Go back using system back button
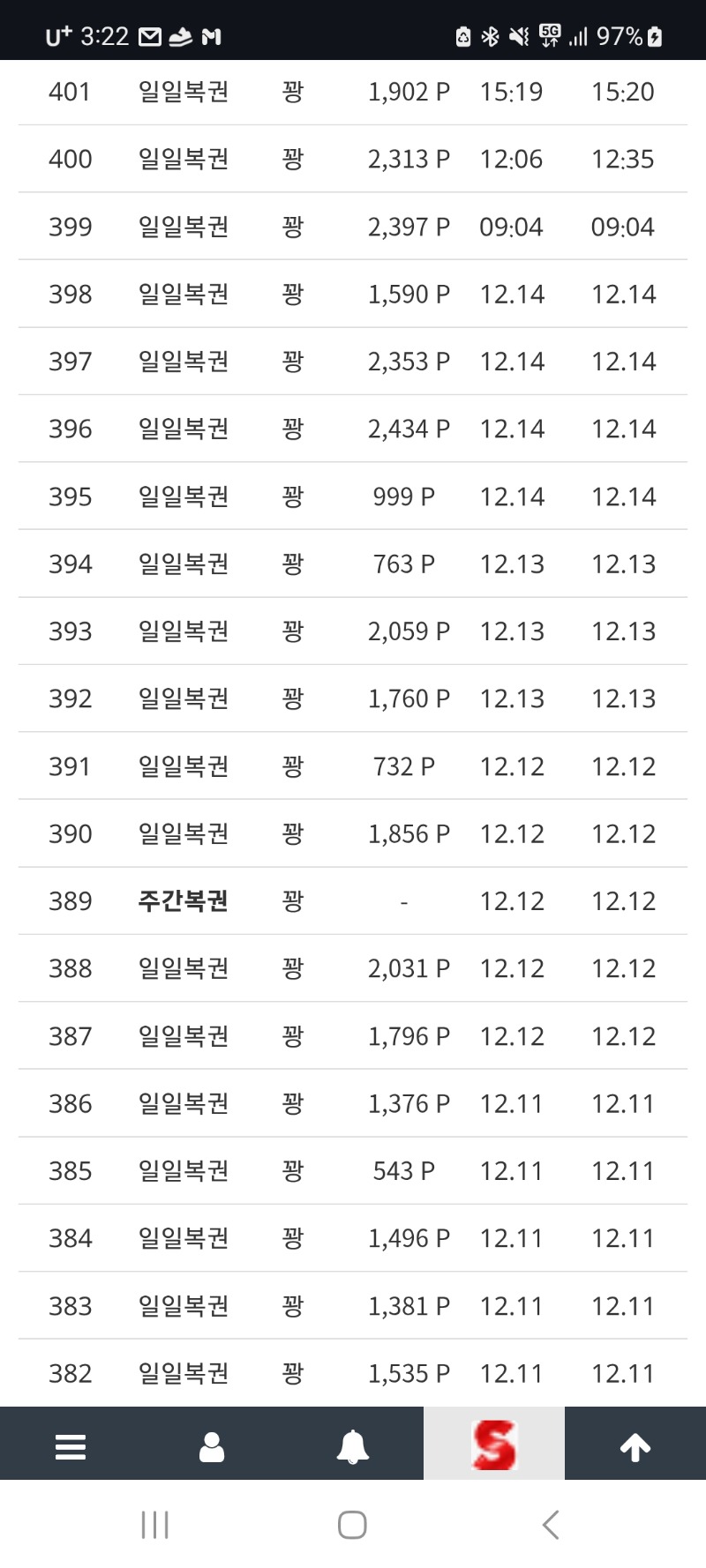 click(x=551, y=1525)
